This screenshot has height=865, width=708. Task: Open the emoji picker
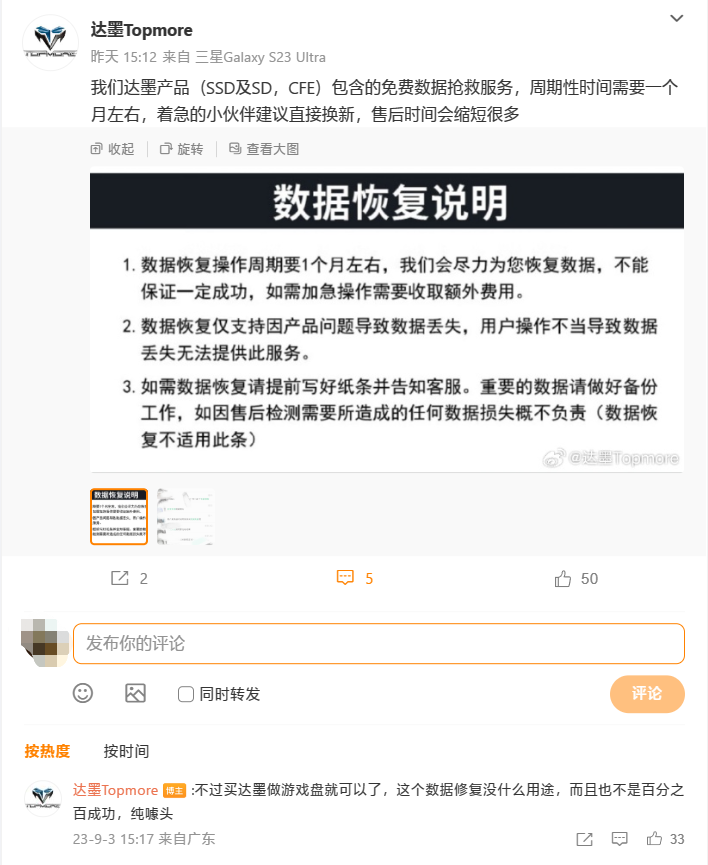[x=83, y=693]
